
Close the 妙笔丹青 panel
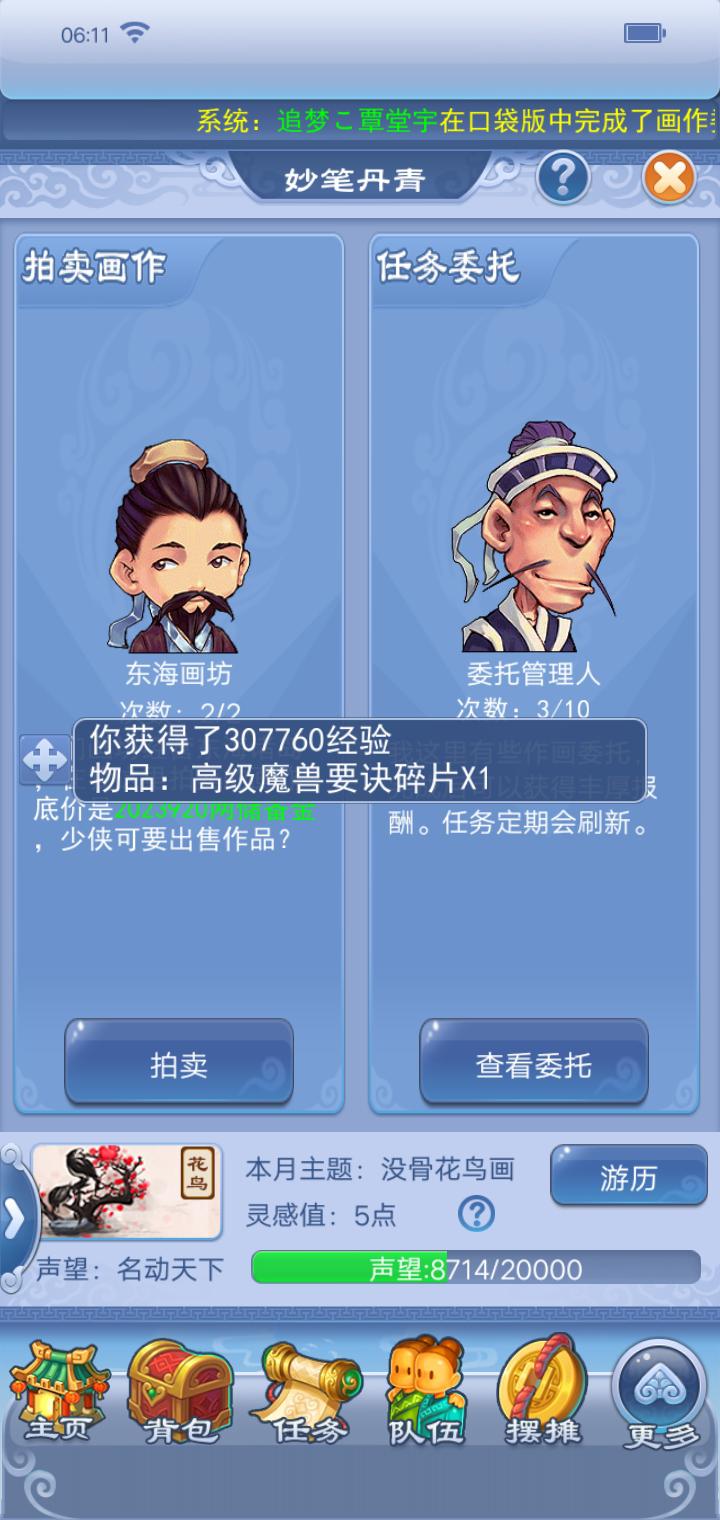pos(669,178)
